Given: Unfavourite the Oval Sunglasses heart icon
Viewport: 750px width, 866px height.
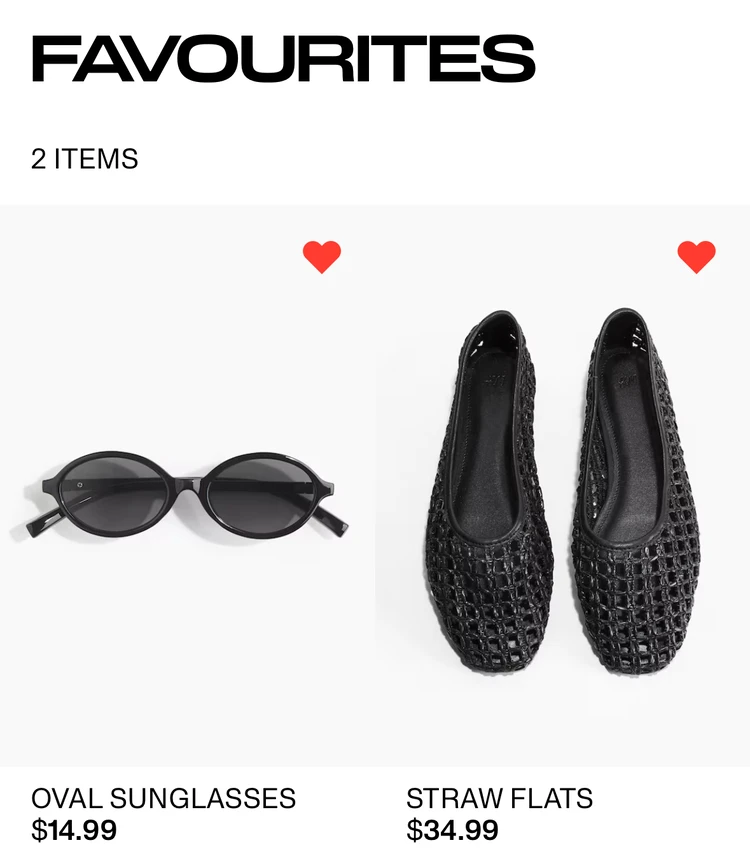Looking at the screenshot, I should coord(322,257).
